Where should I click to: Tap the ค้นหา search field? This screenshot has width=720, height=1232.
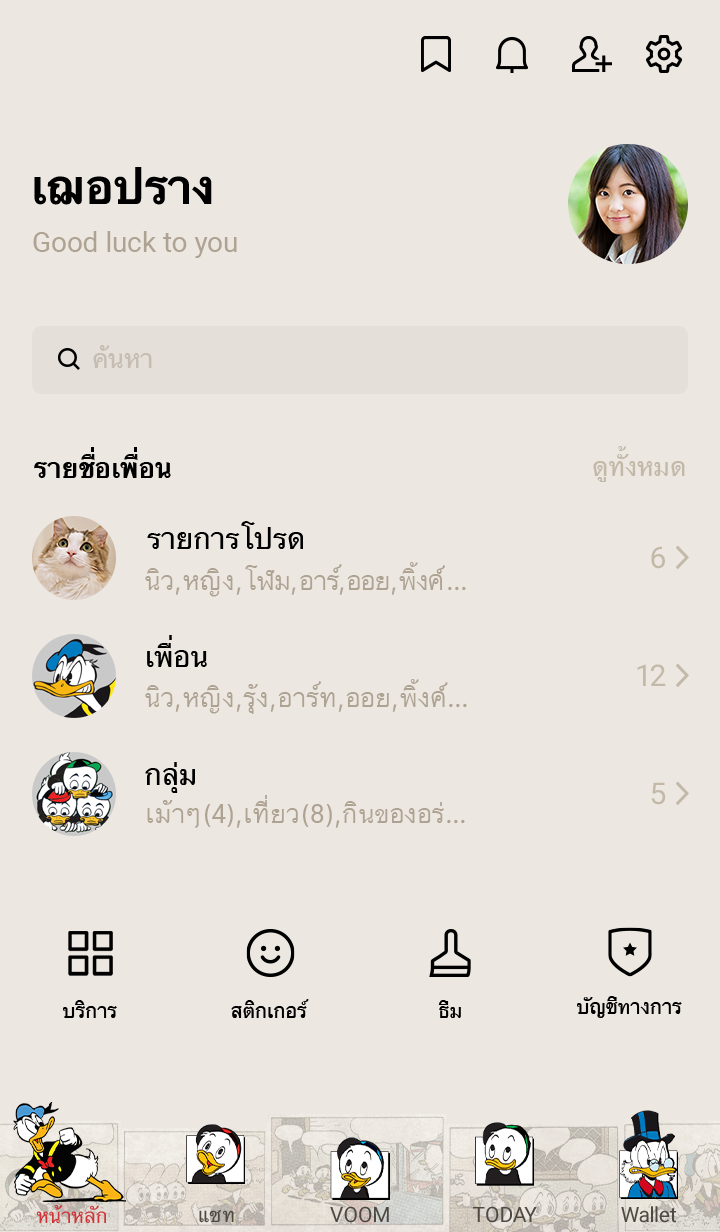pyautogui.click(x=360, y=360)
